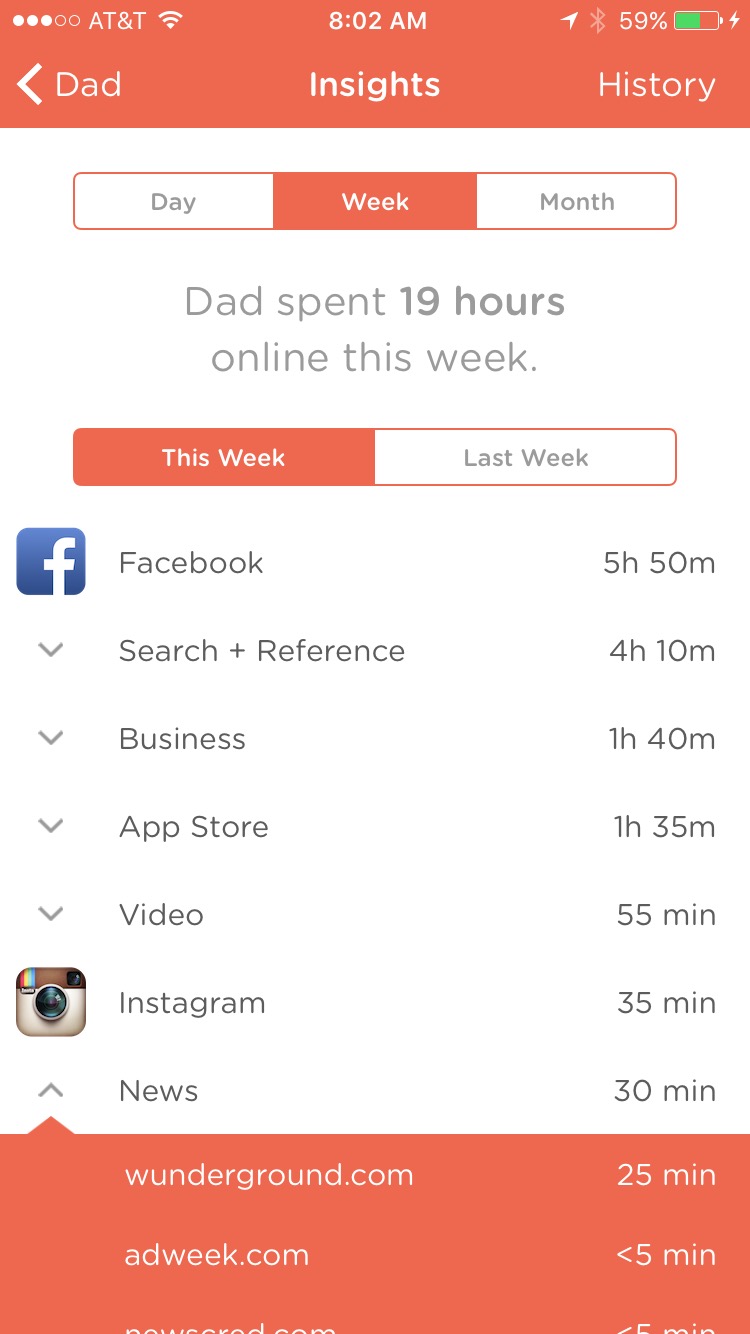Switch to the Month view
The height and width of the screenshot is (1334, 750).
pyautogui.click(x=577, y=201)
